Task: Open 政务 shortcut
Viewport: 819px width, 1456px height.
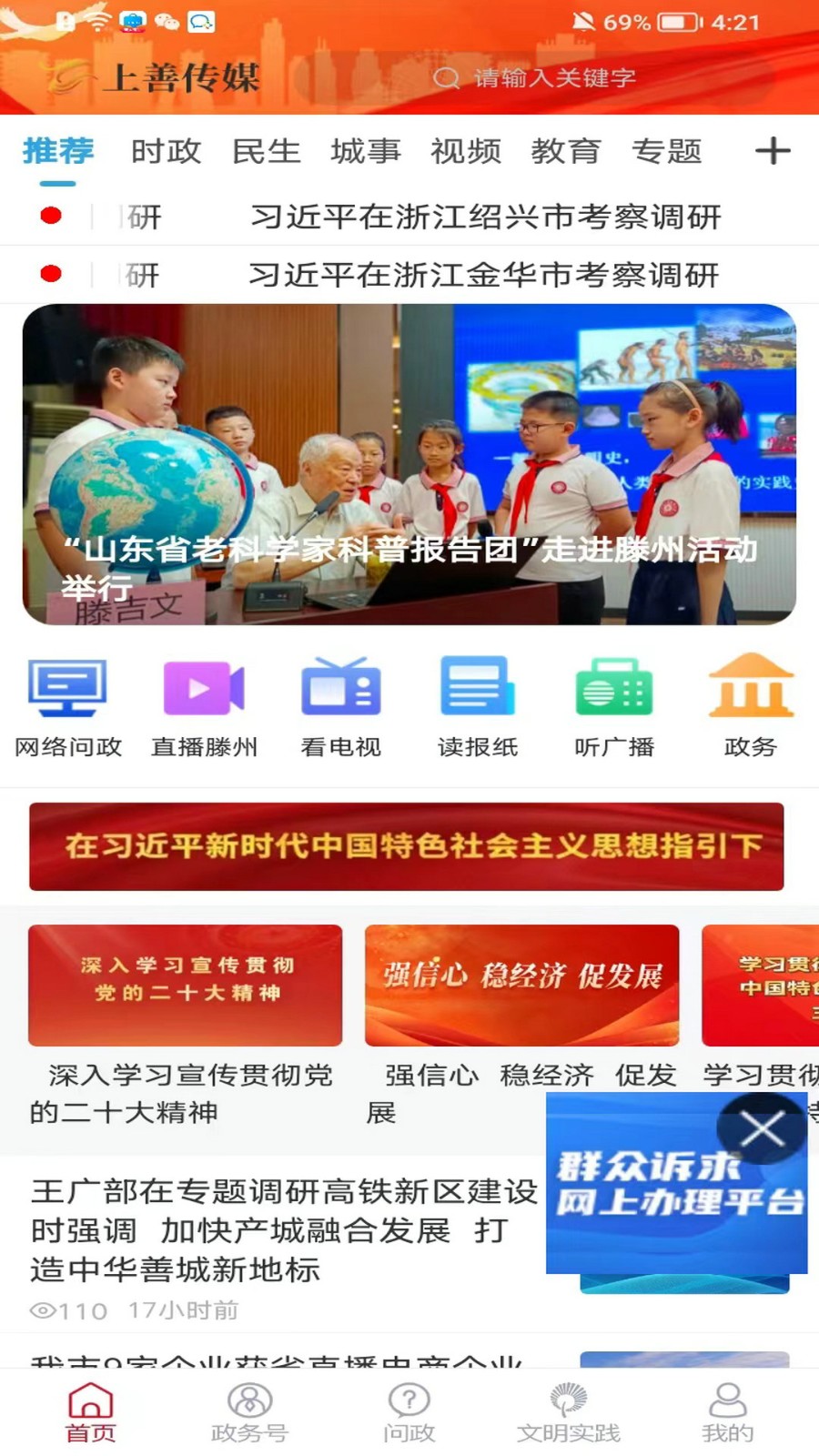Action: tap(751, 707)
